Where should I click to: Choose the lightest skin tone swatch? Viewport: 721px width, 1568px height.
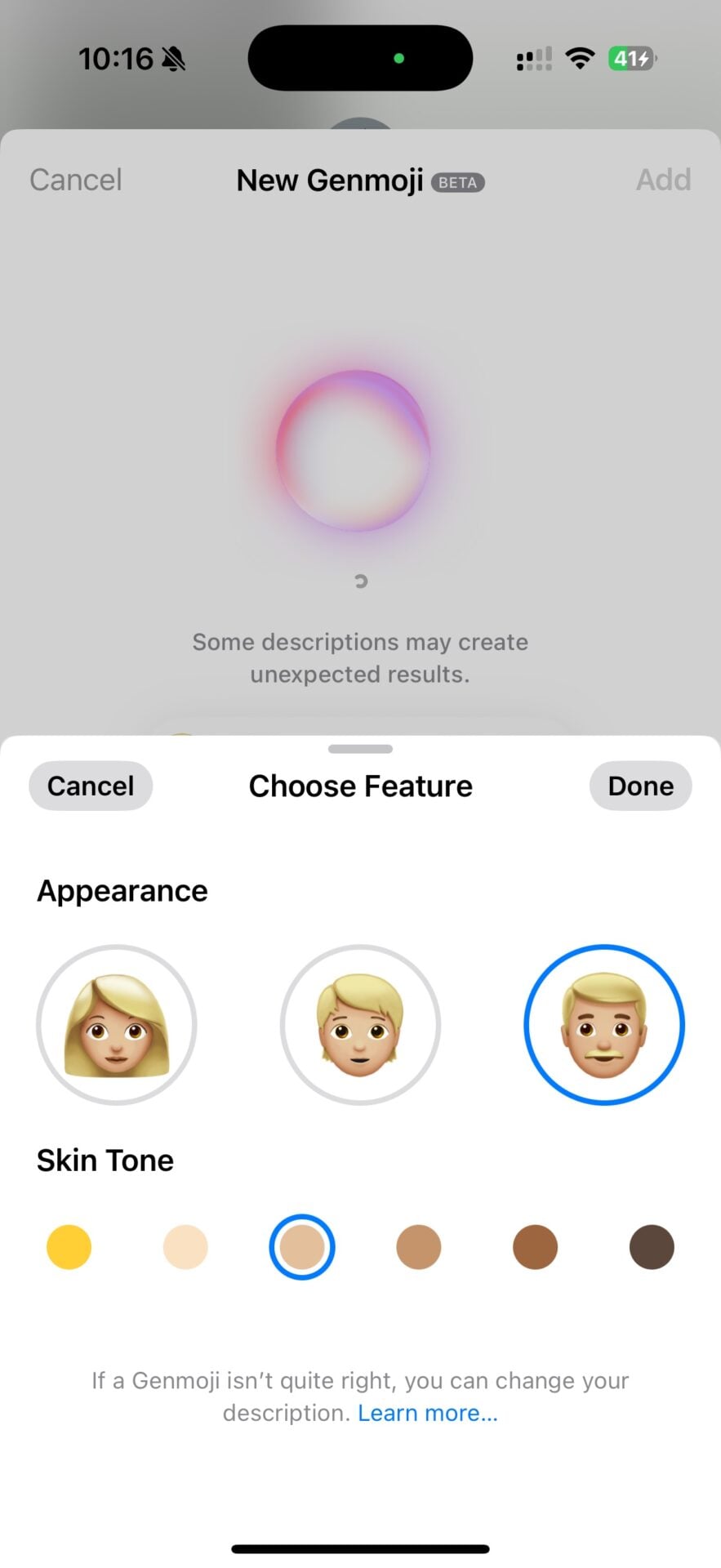[185, 1247]
